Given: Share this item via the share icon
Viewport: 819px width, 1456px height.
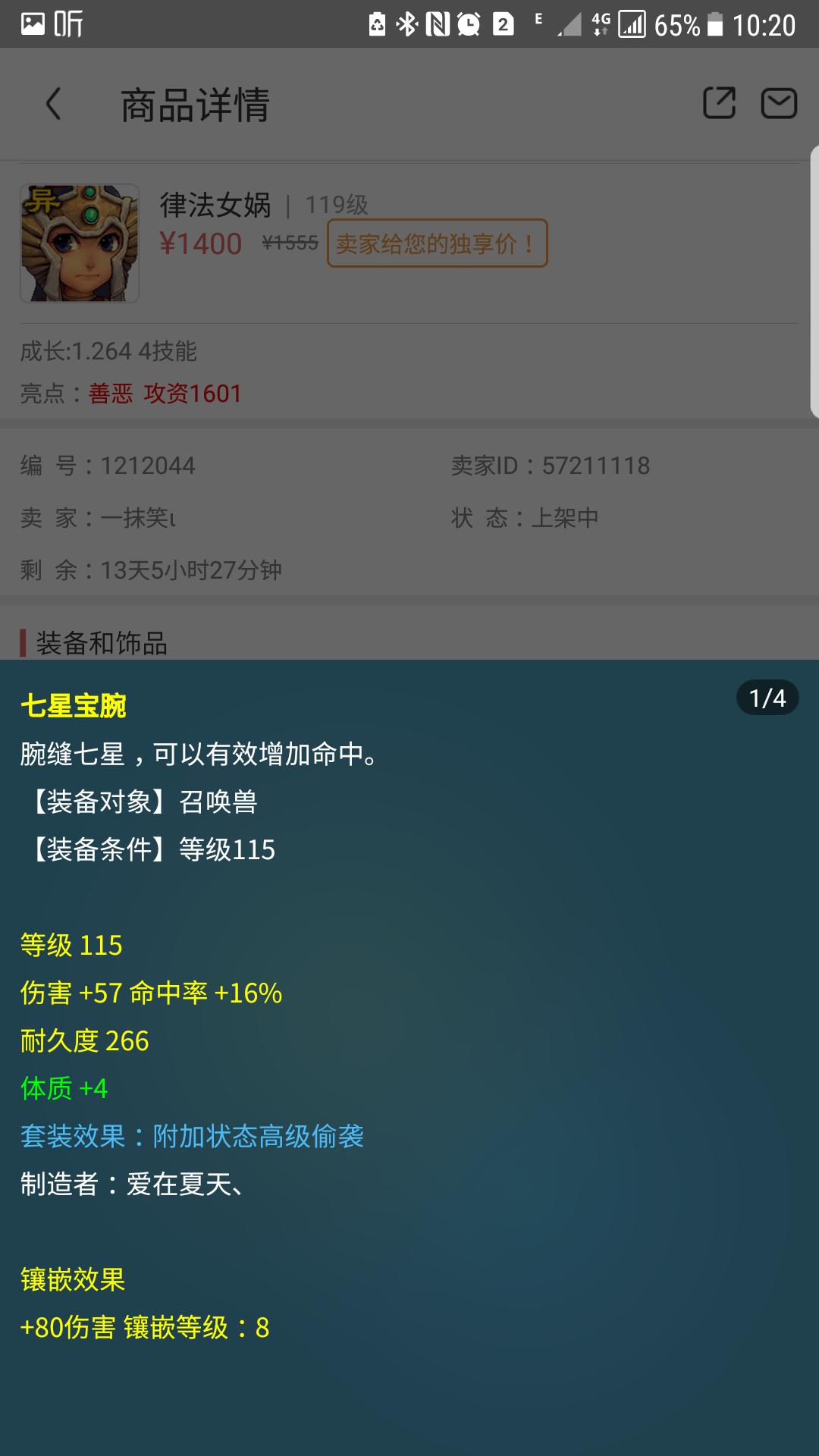Looking at the screenshot, I should (719, 103).
